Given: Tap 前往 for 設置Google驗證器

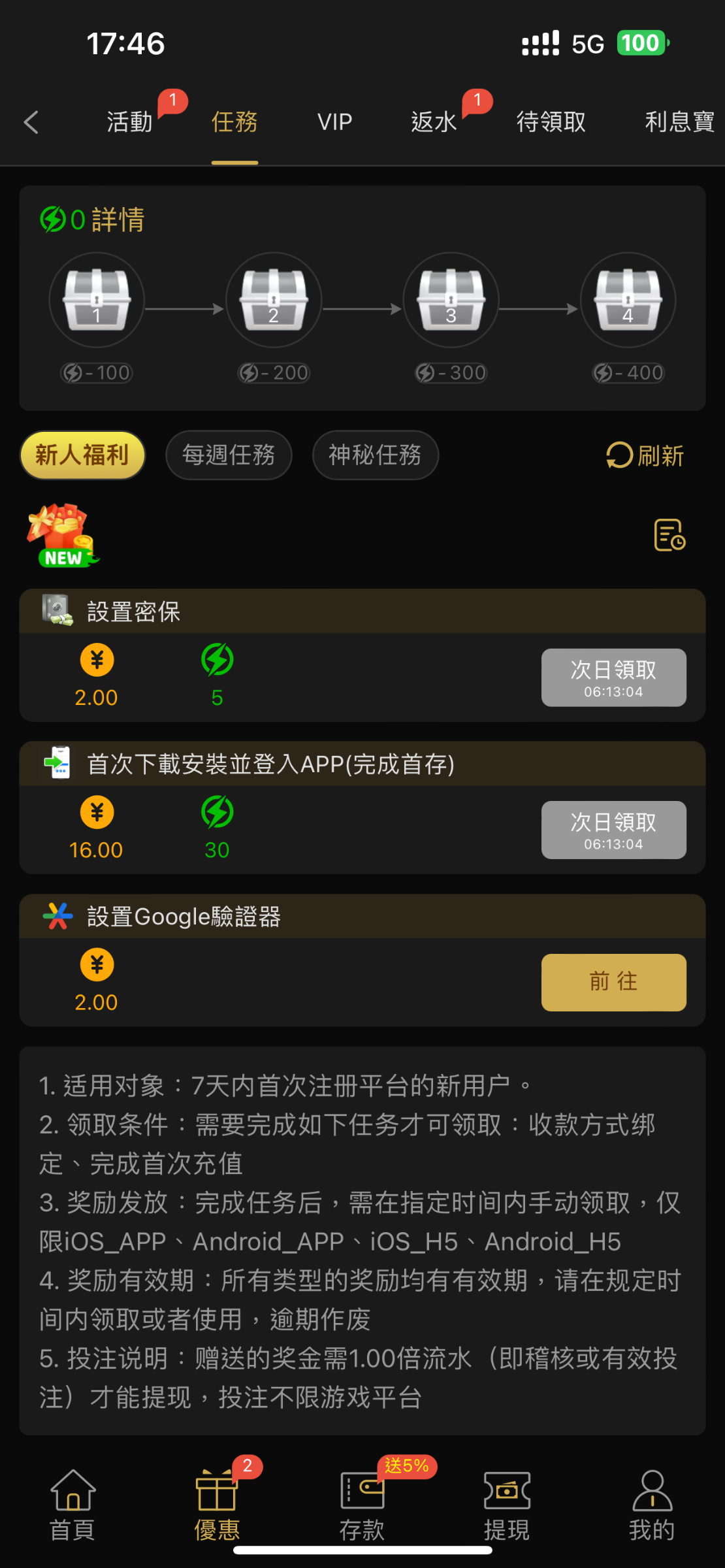Looking at the screenshot, I should tap(613, 982).
